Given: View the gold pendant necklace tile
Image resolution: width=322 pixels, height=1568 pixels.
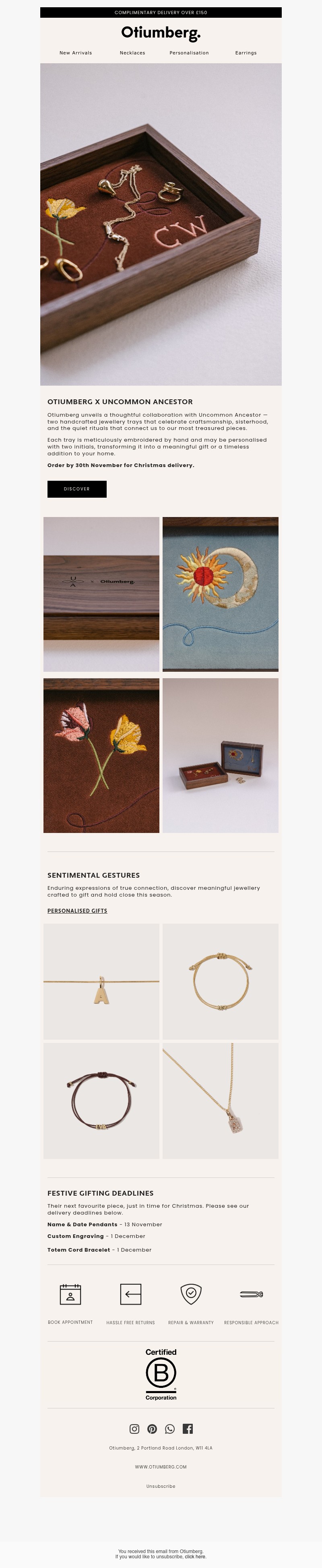Looking at the screenshot, I should coord(220,1101).
